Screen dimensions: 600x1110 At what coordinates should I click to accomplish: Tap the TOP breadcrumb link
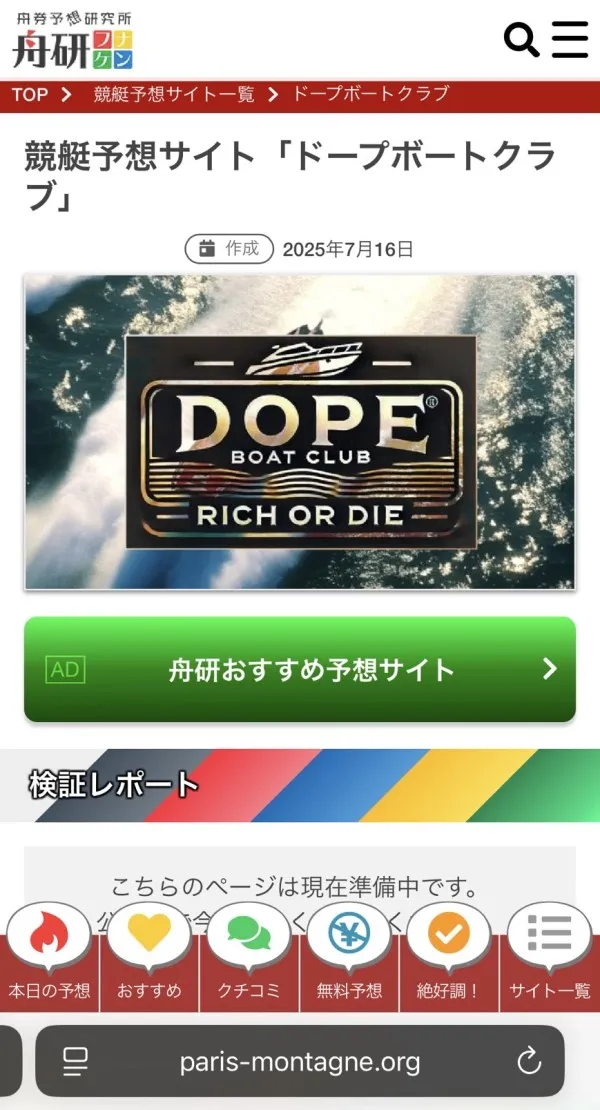[30, 94]
